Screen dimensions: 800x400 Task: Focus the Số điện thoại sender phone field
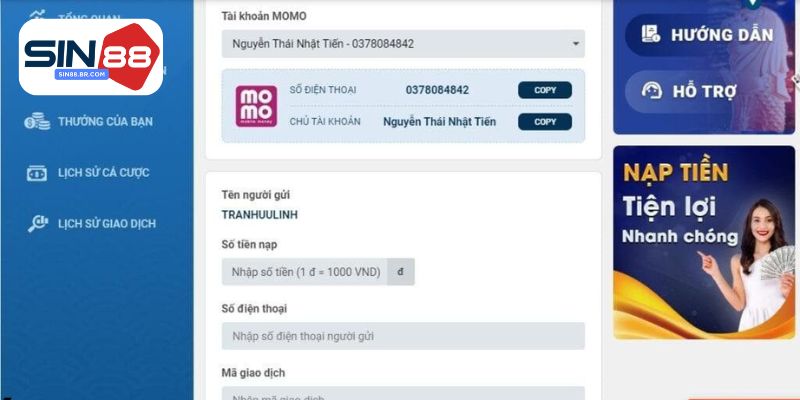(x=402, y=336)
